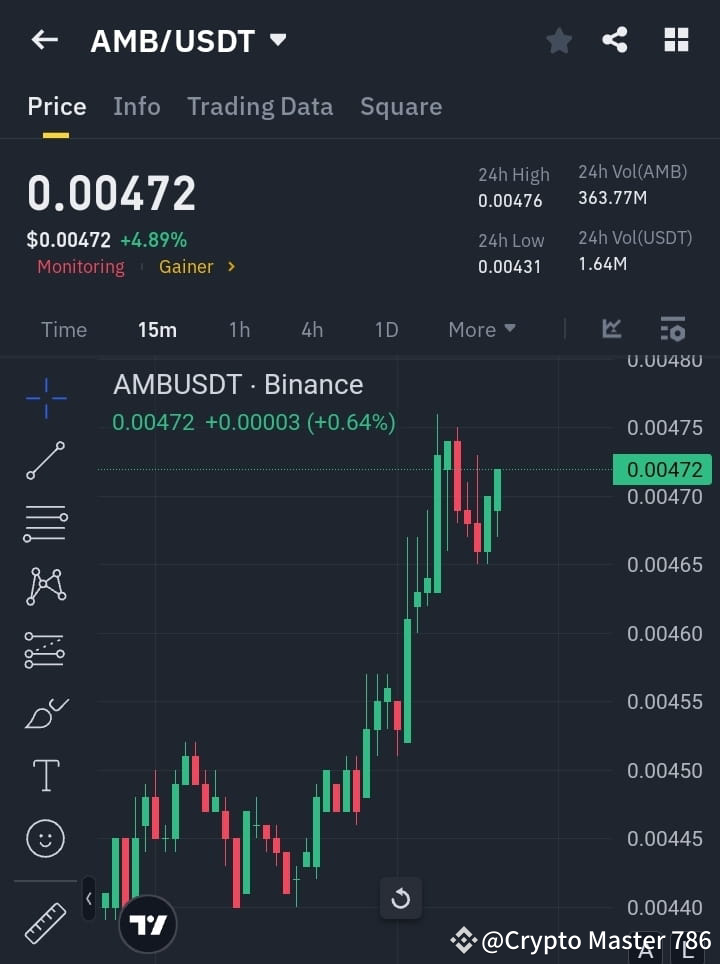Switch to the Trading Data tab

point(260,106)
